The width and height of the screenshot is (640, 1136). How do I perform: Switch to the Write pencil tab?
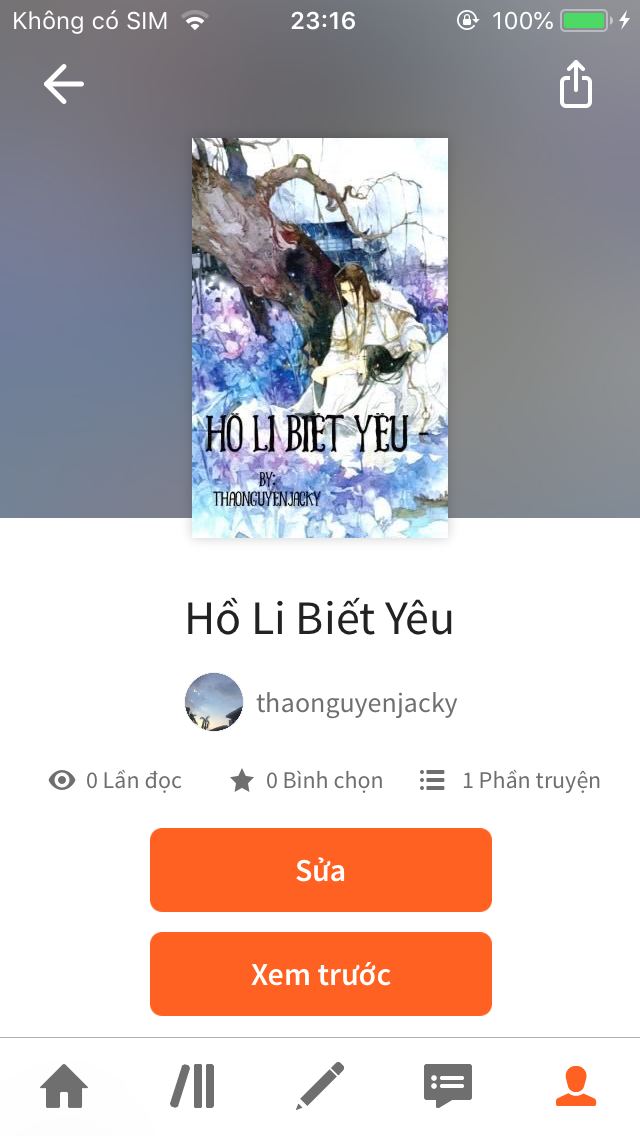[x=320, y=1085]
